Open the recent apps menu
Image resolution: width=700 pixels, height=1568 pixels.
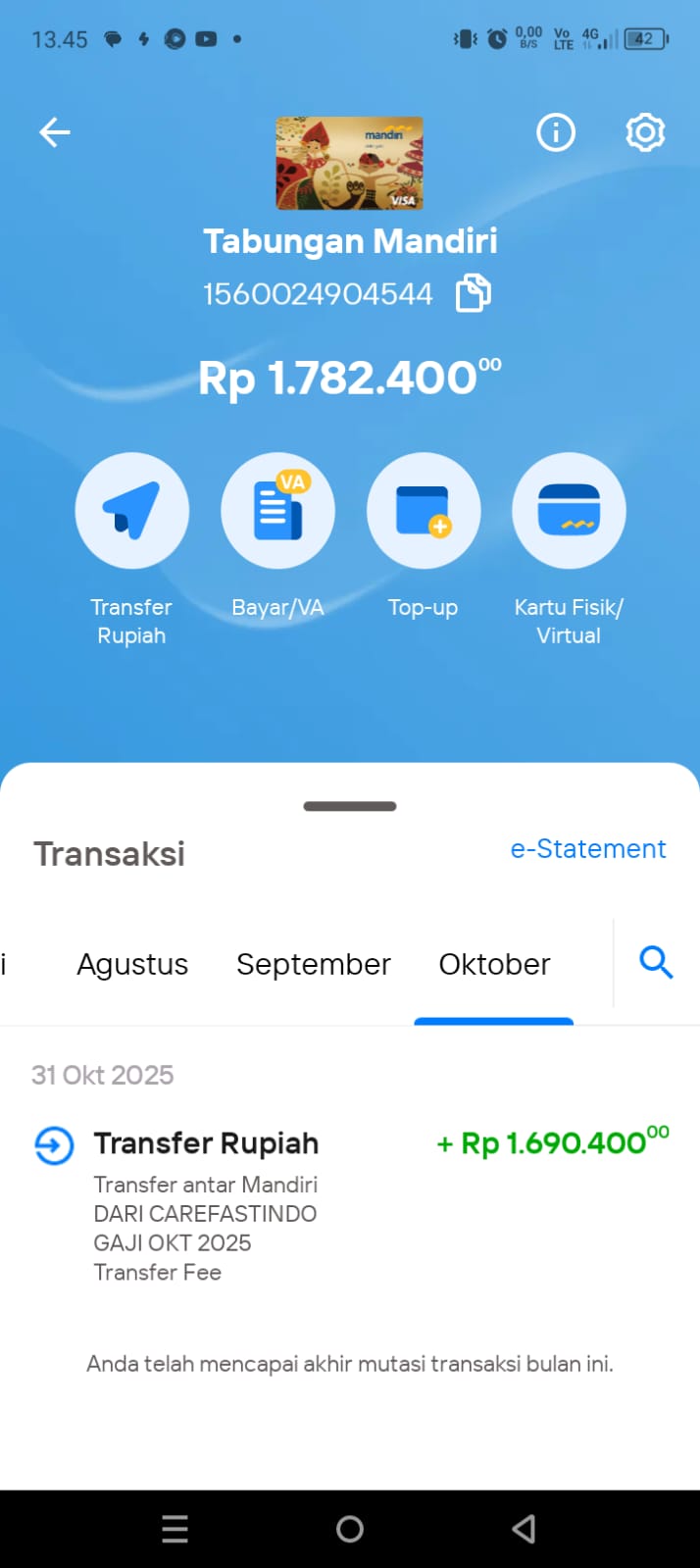pyautogui.click(x=175, y=1529)
